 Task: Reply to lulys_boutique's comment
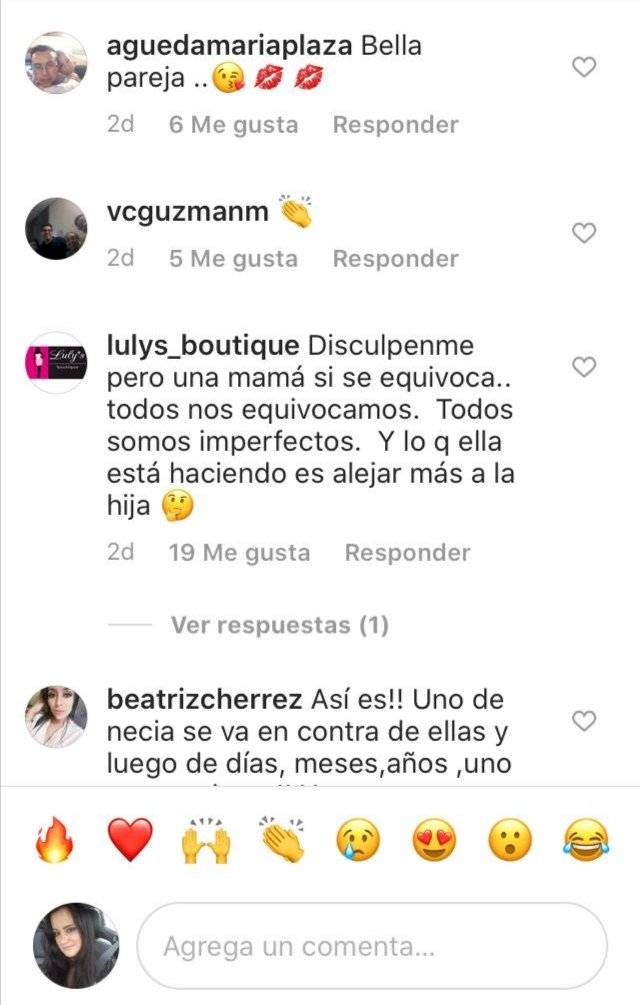point(407,553)
